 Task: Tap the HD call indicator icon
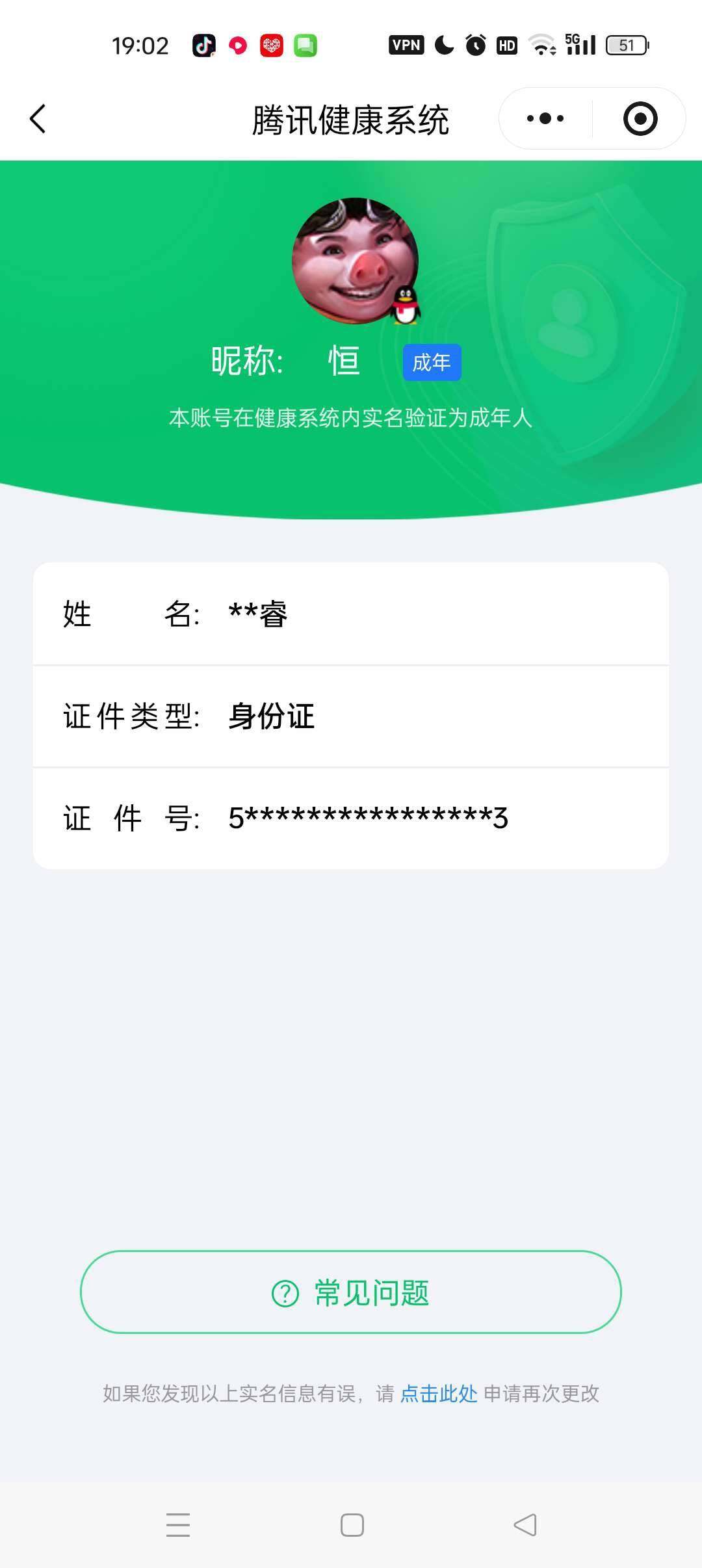click(x=508, y=44)
